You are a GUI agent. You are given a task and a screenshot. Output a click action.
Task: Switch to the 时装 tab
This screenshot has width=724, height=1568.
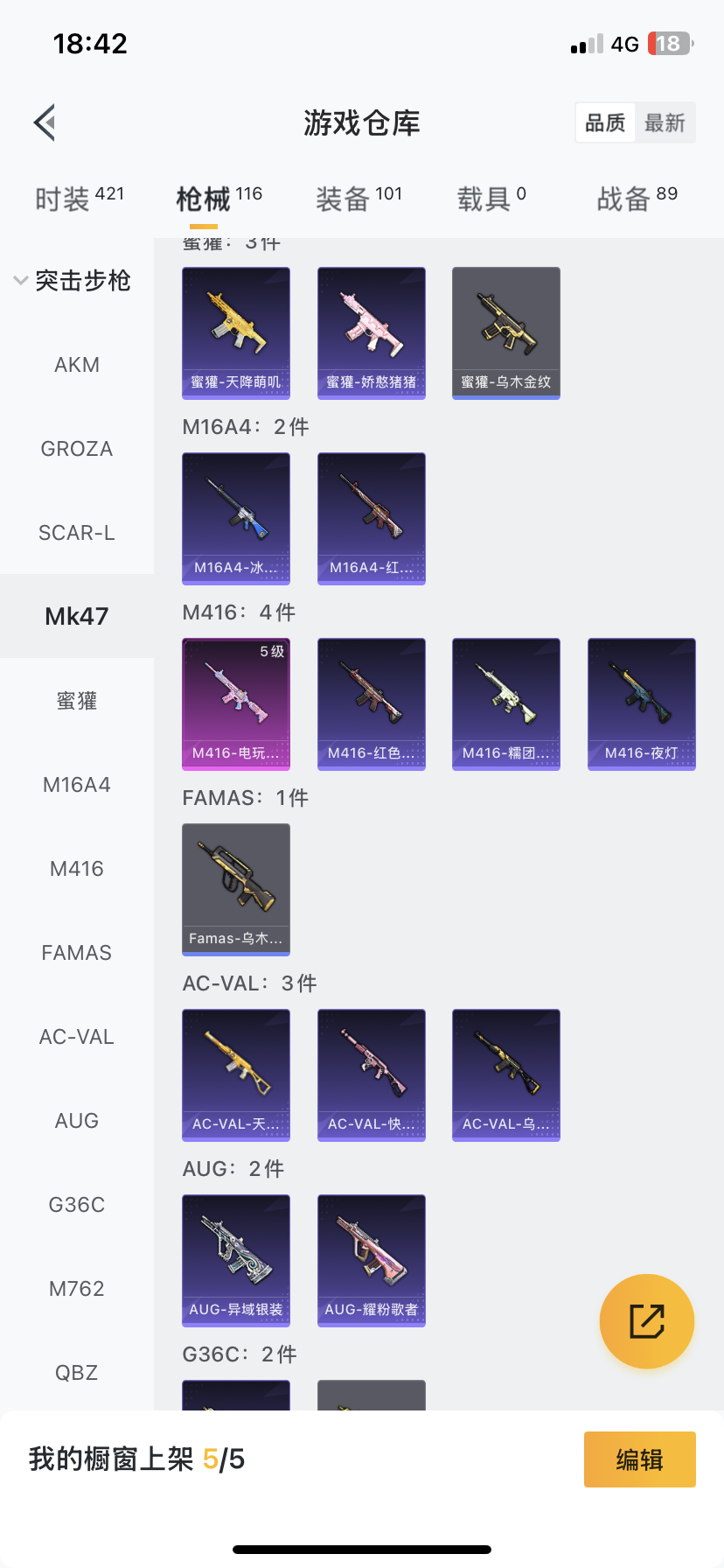point(79,199)
